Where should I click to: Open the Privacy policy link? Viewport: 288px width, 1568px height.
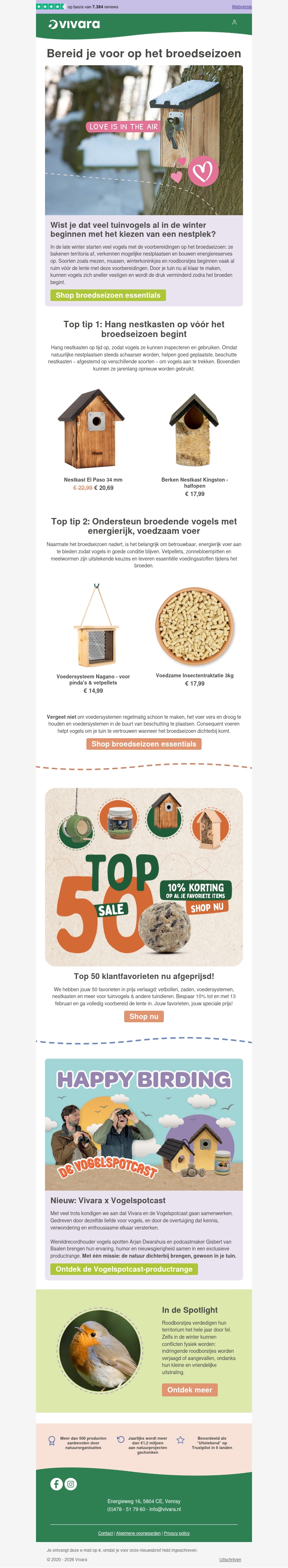click(177, 1533)
